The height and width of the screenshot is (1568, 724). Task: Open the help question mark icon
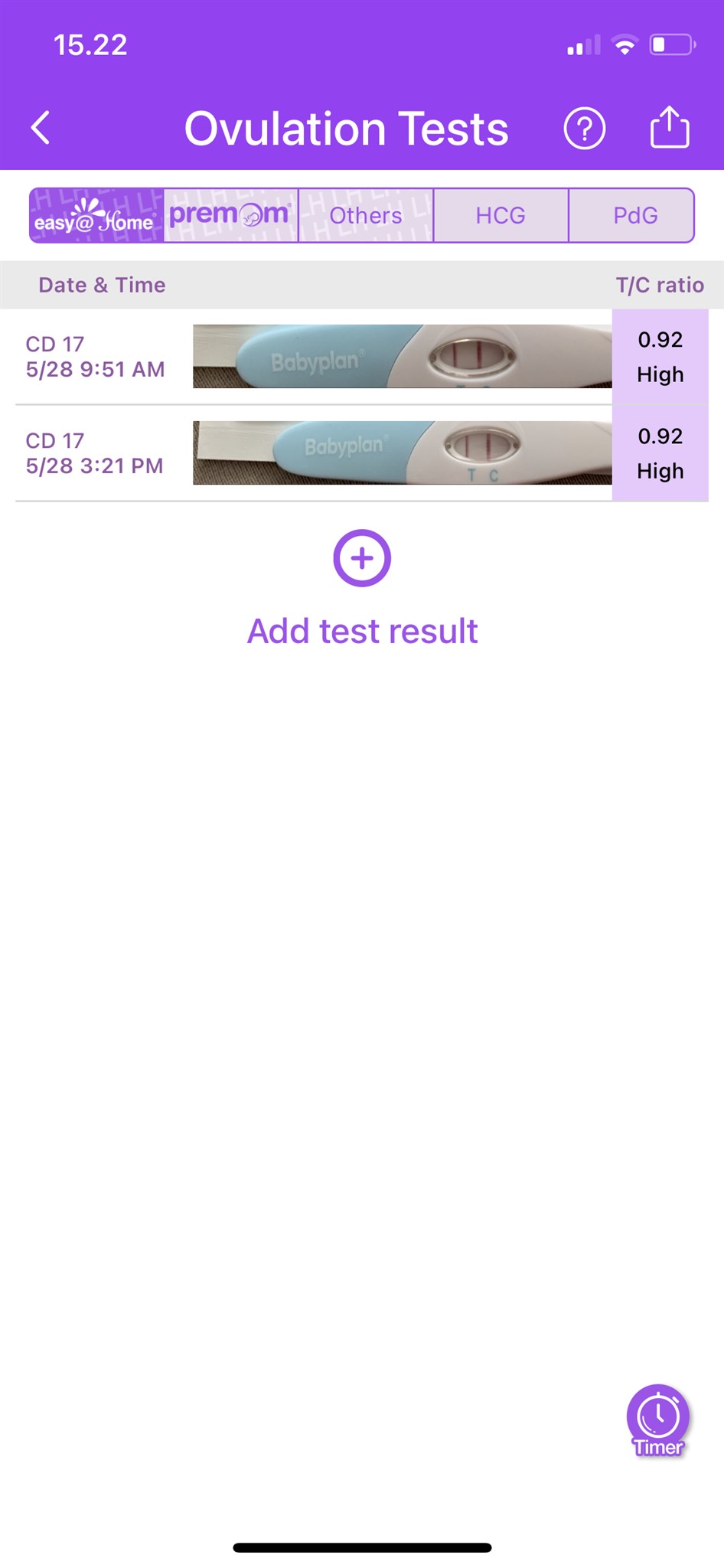(585, 128)
